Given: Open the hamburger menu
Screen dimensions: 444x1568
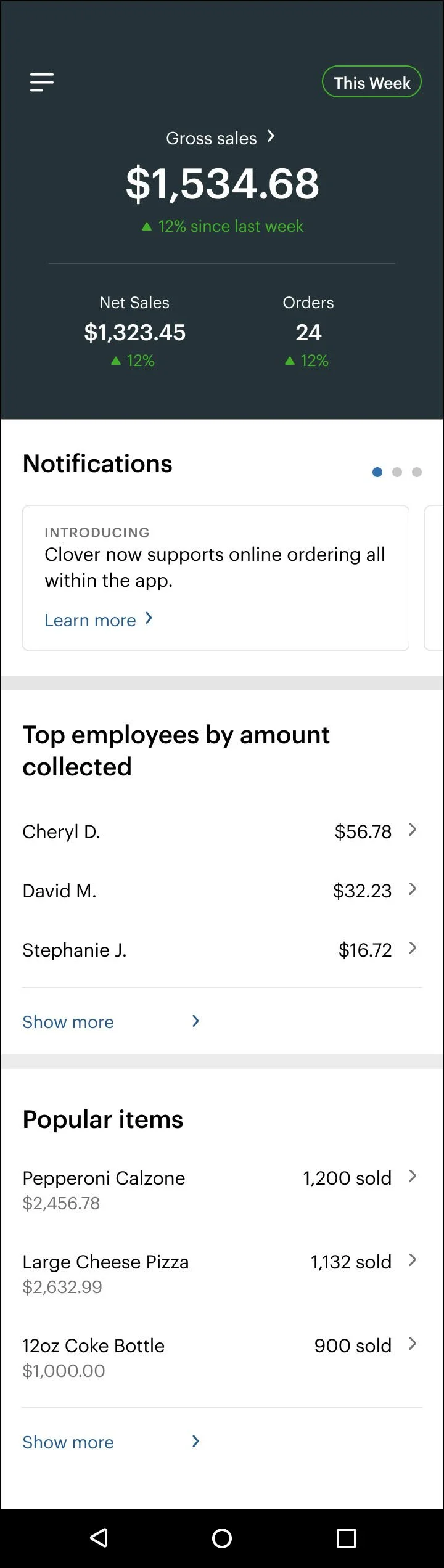Looking at the screenshot, I should [42, 82].
